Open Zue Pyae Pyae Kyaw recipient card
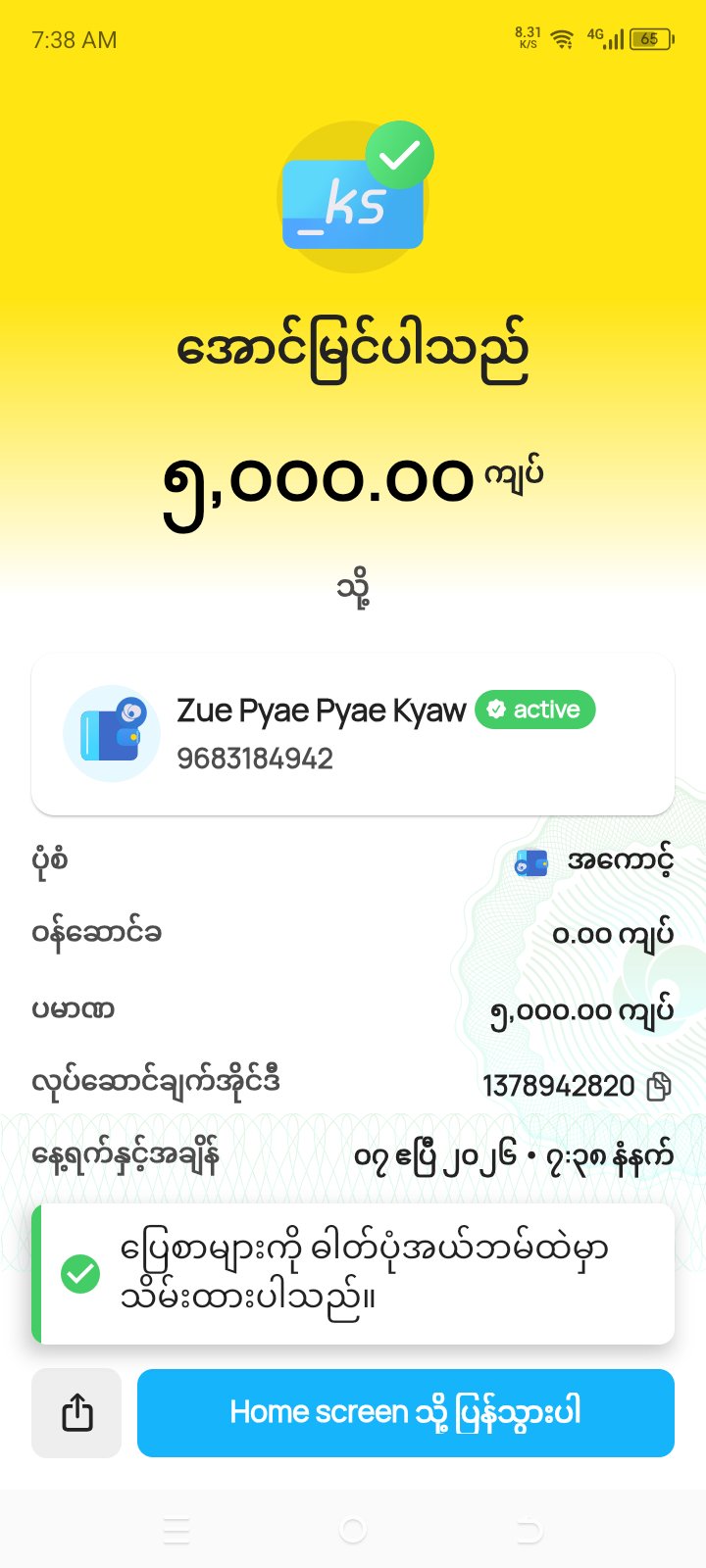706x1568 pixels. (352, 734)
